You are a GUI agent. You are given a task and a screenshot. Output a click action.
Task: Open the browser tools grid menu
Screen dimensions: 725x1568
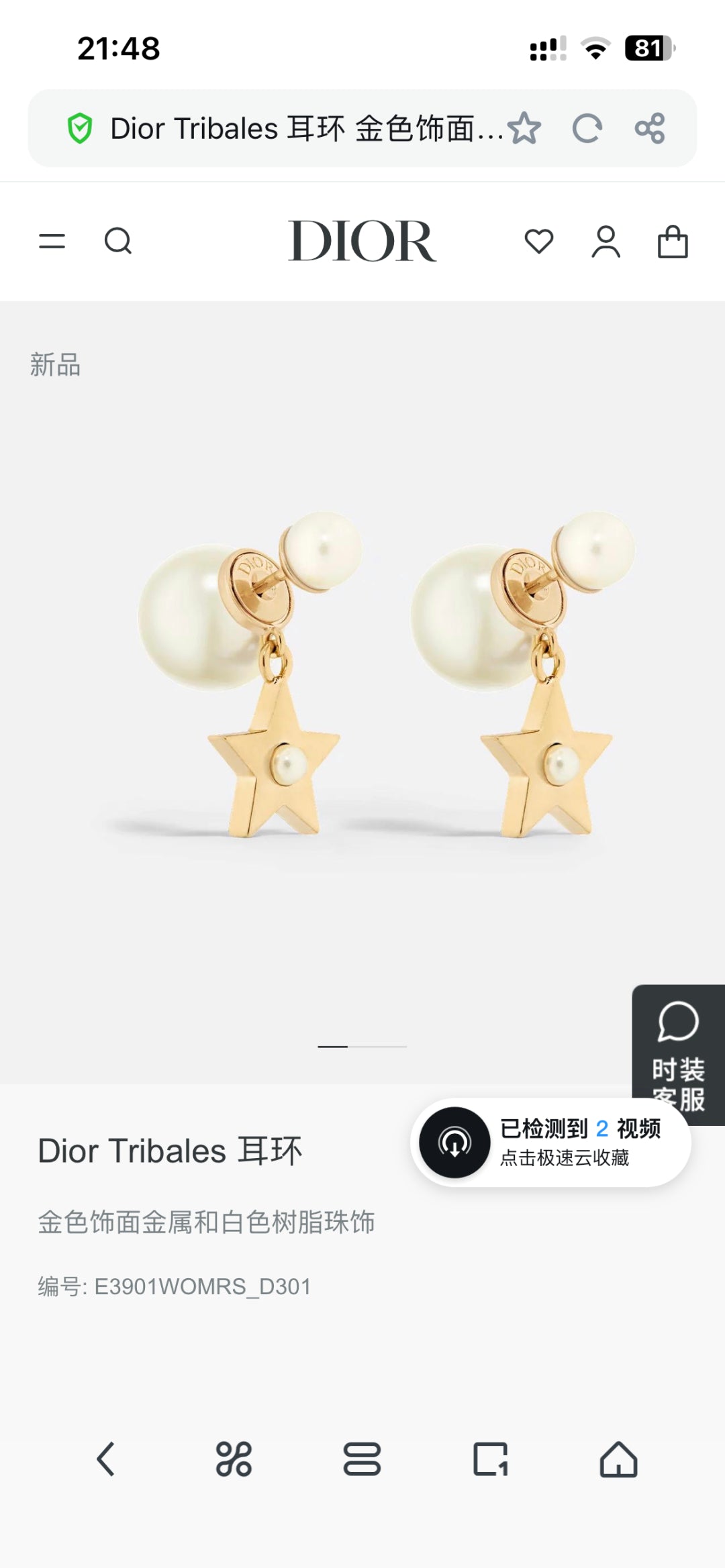(x=234, y=1459)
